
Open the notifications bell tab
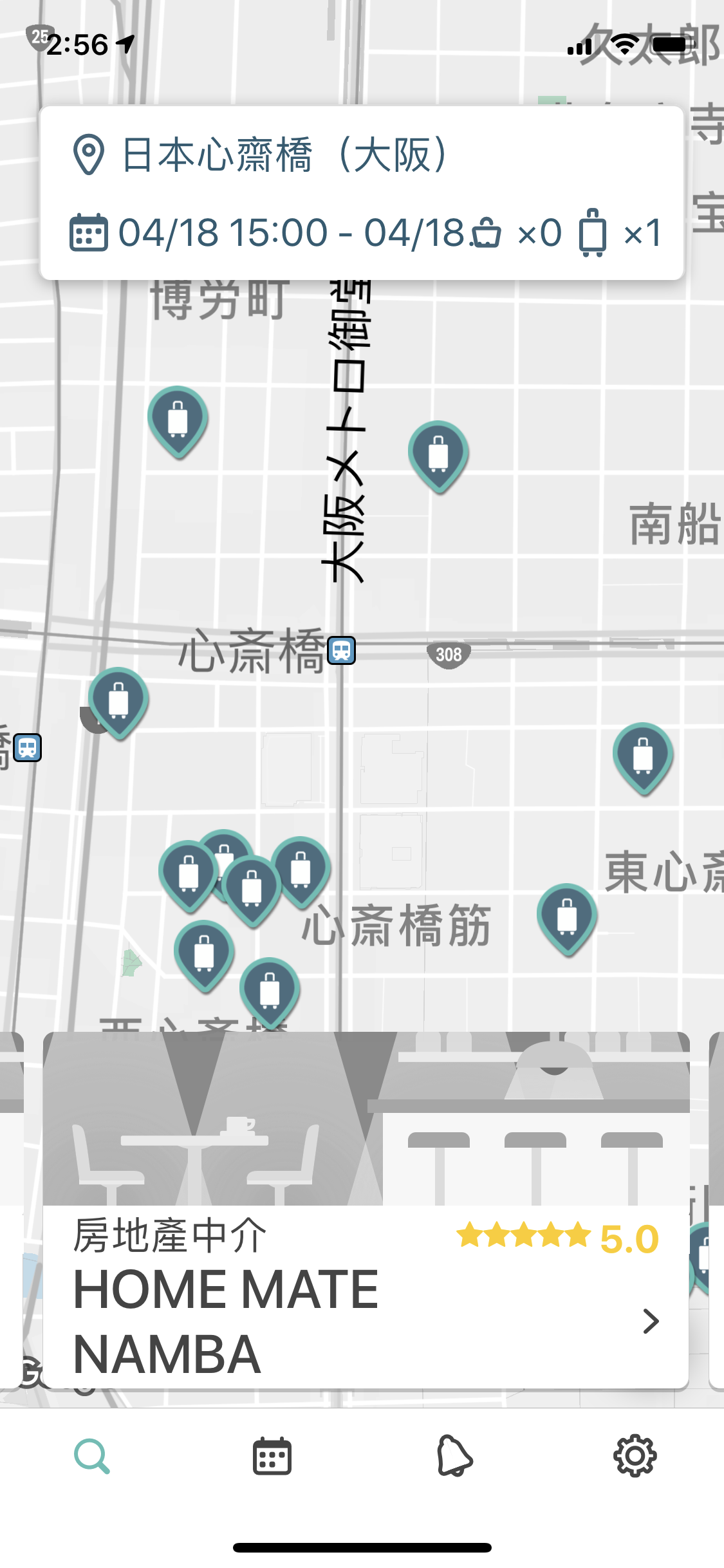click(x=454, y=1456)
